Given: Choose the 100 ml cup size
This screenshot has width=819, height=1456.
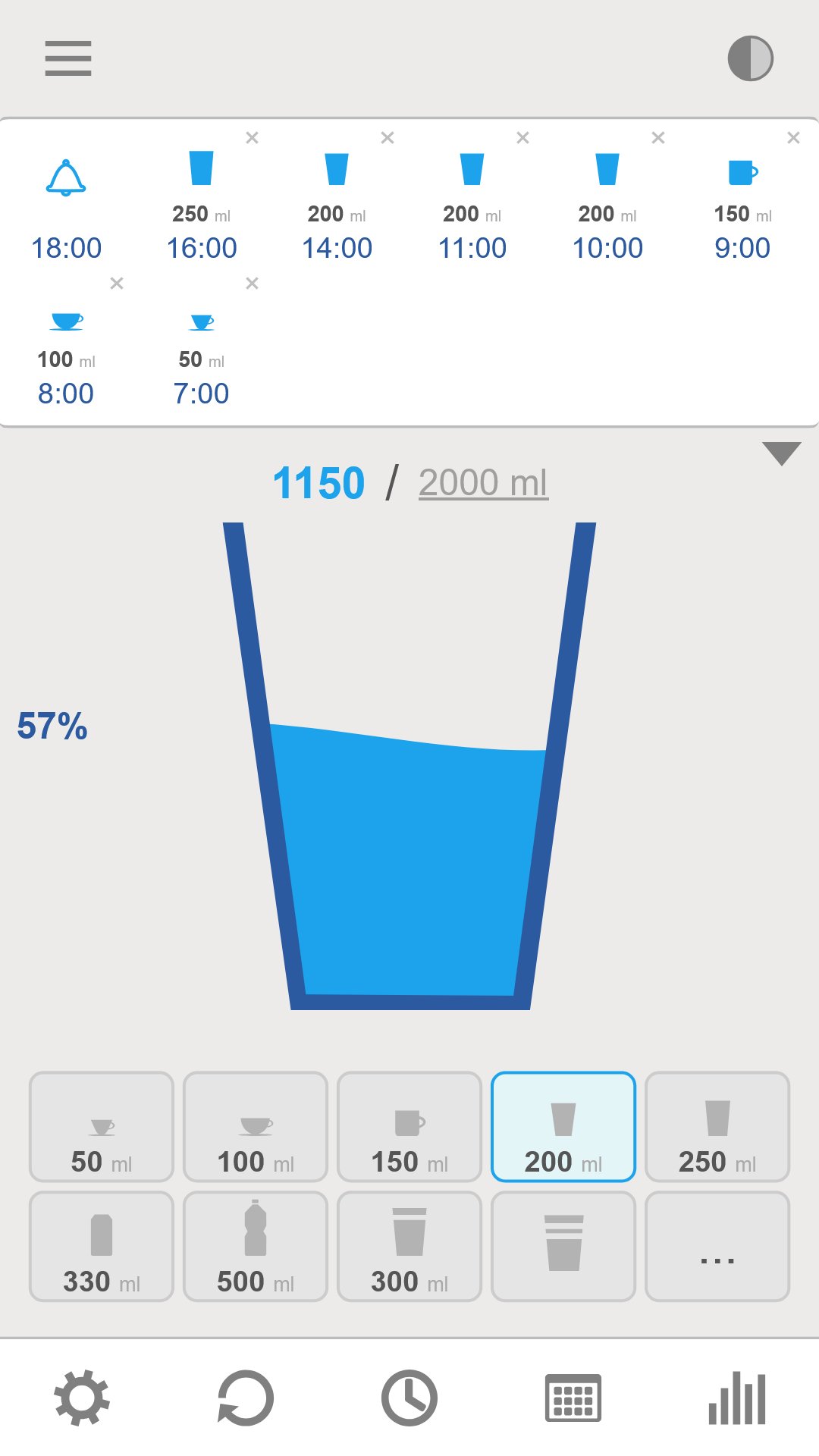Looking at the screenshot, I should point(256,1127).
